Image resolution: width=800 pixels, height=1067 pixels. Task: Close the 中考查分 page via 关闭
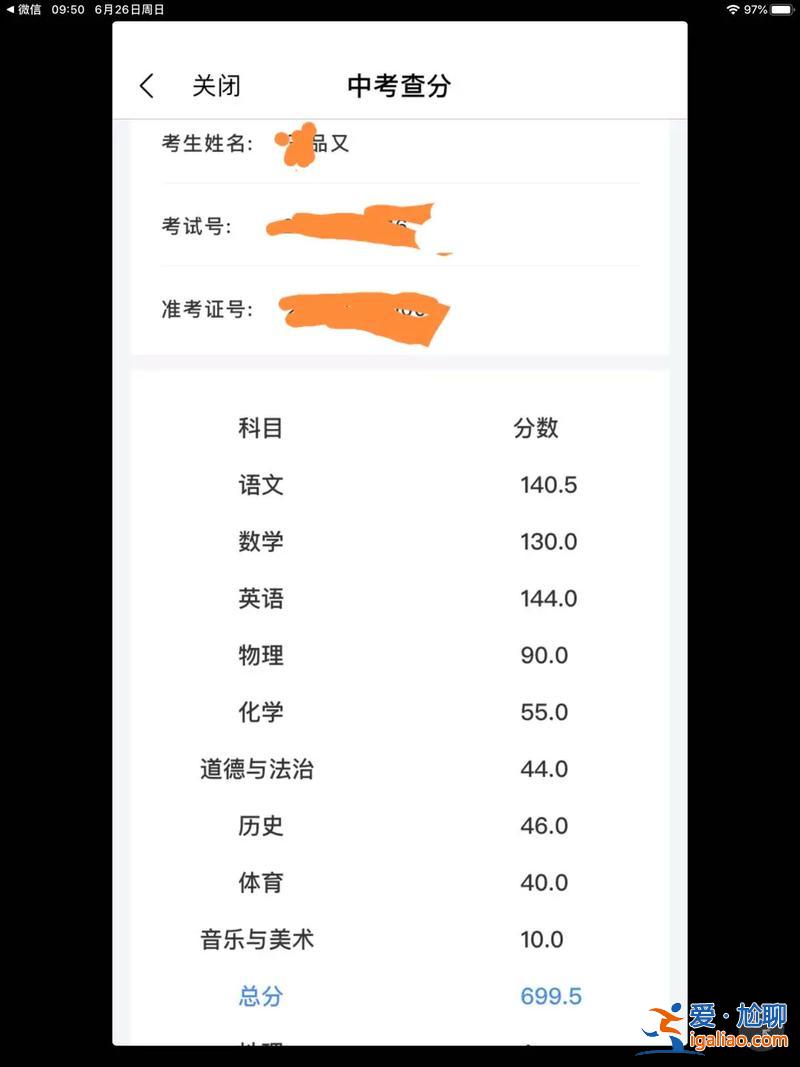point(216,86)
